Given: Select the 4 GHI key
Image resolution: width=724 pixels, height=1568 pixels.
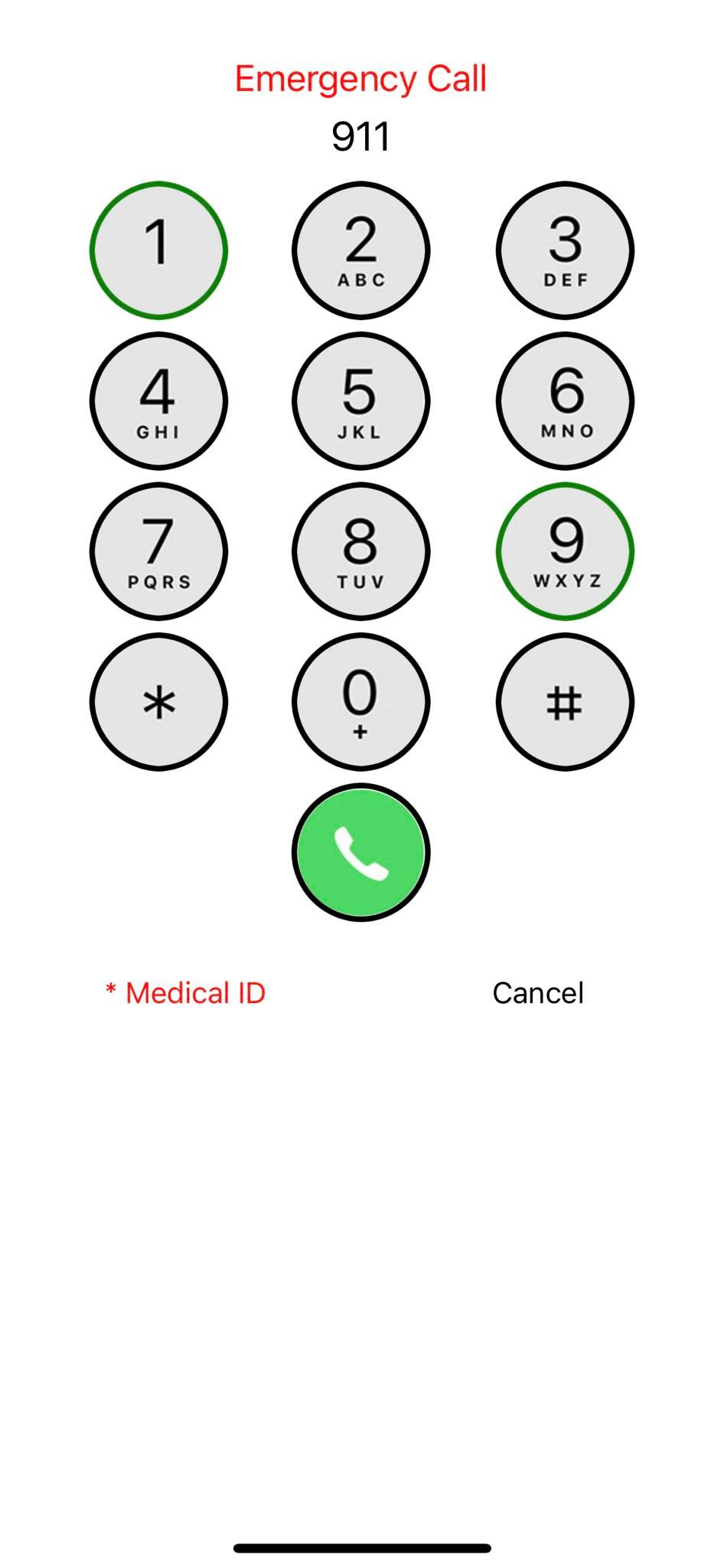Looking at the screenshot, I should (x=158, y=400).
